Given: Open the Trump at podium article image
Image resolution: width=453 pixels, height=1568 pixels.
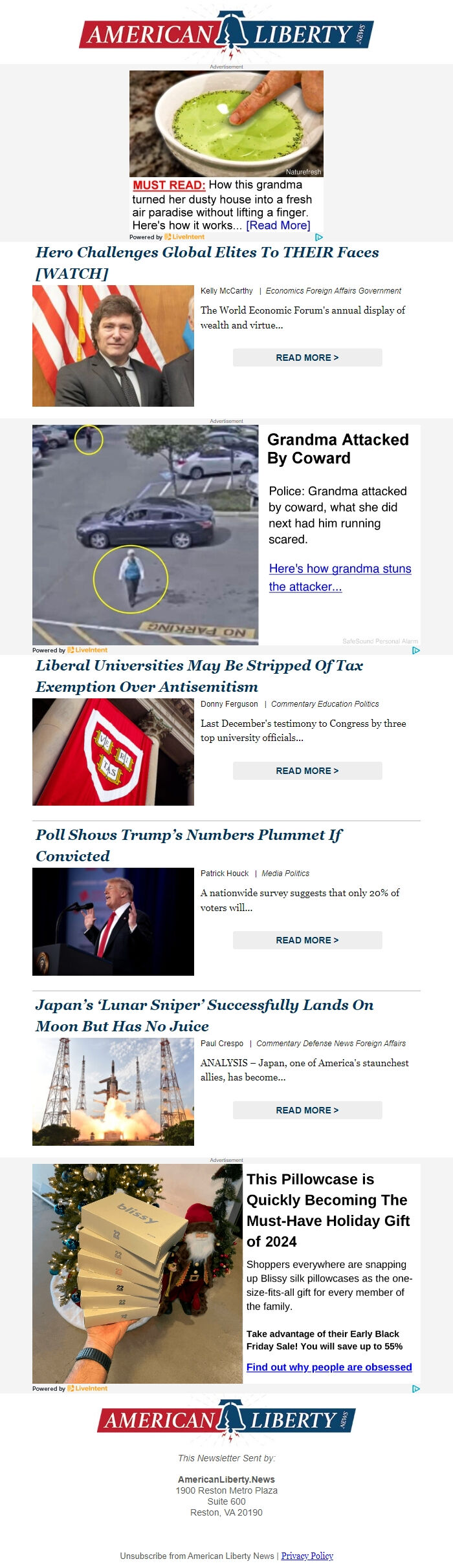Looking at the screenshot, I should (x=113, y=921).
